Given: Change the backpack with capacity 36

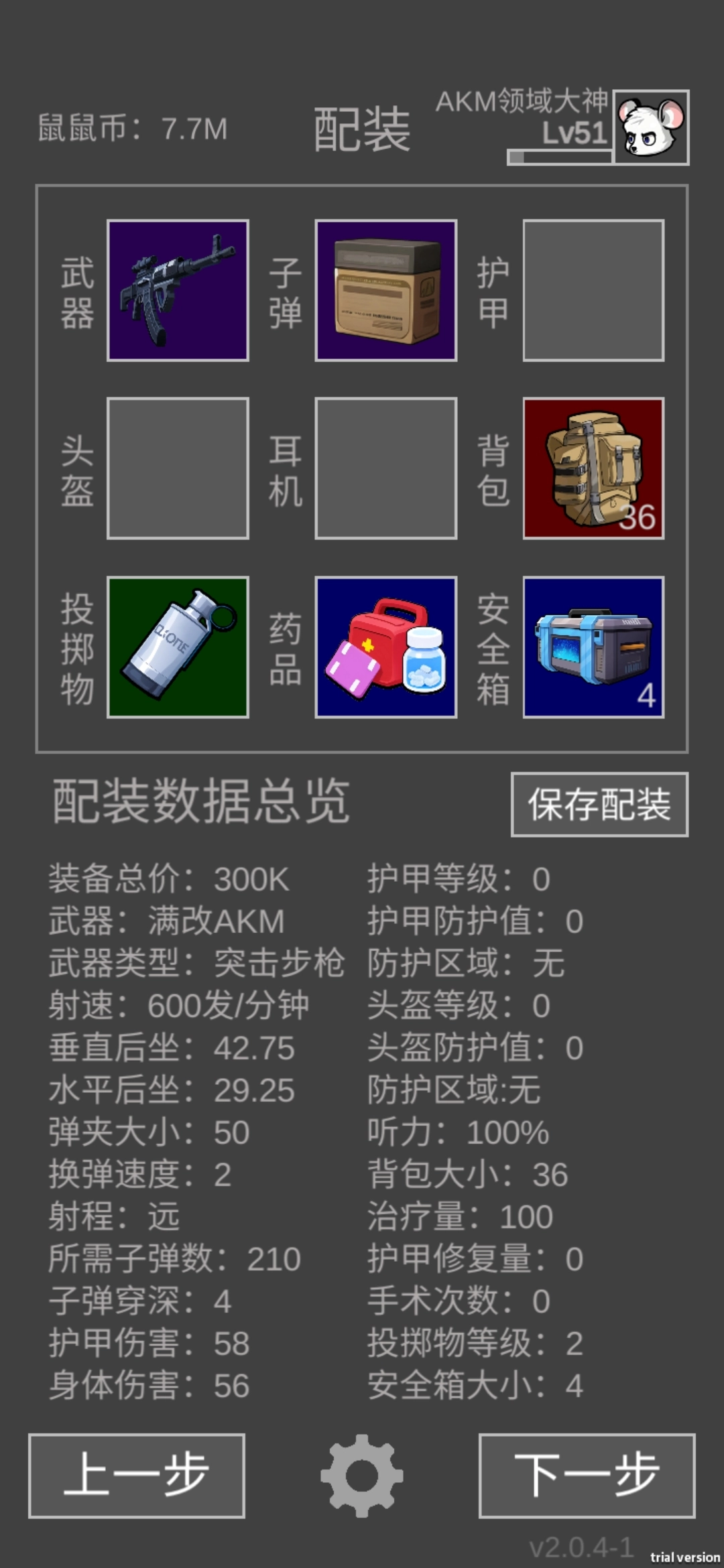Looking at the screenshot, I should (593, 468).
